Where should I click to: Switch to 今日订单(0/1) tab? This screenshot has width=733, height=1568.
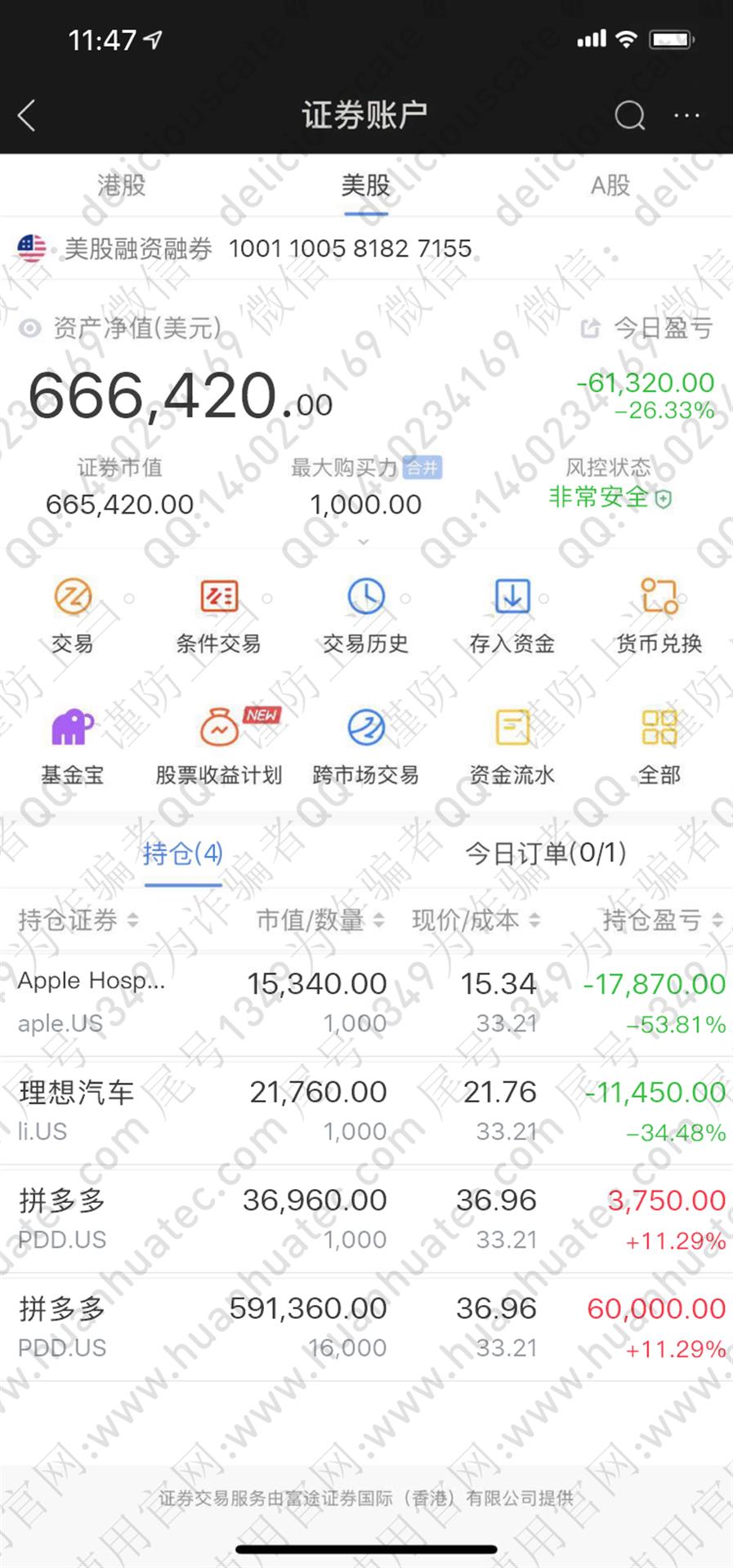coord(545,853)
